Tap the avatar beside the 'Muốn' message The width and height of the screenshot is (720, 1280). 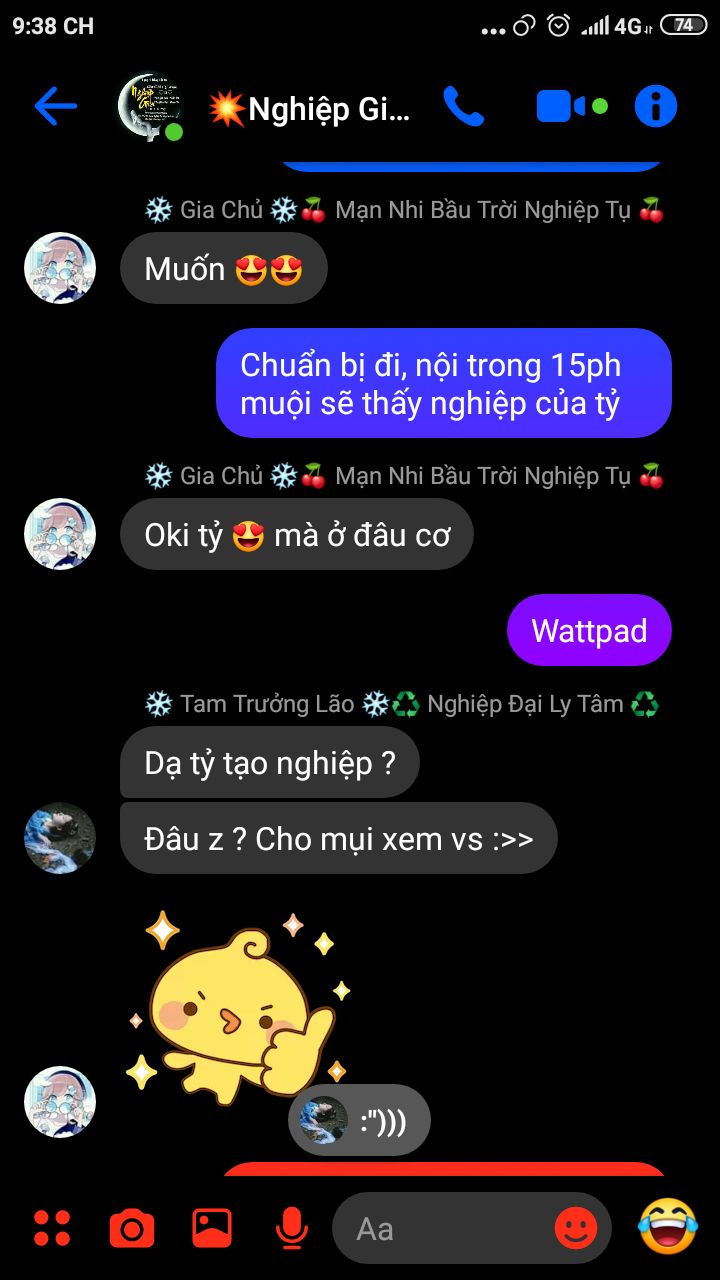tap(60, 268)
